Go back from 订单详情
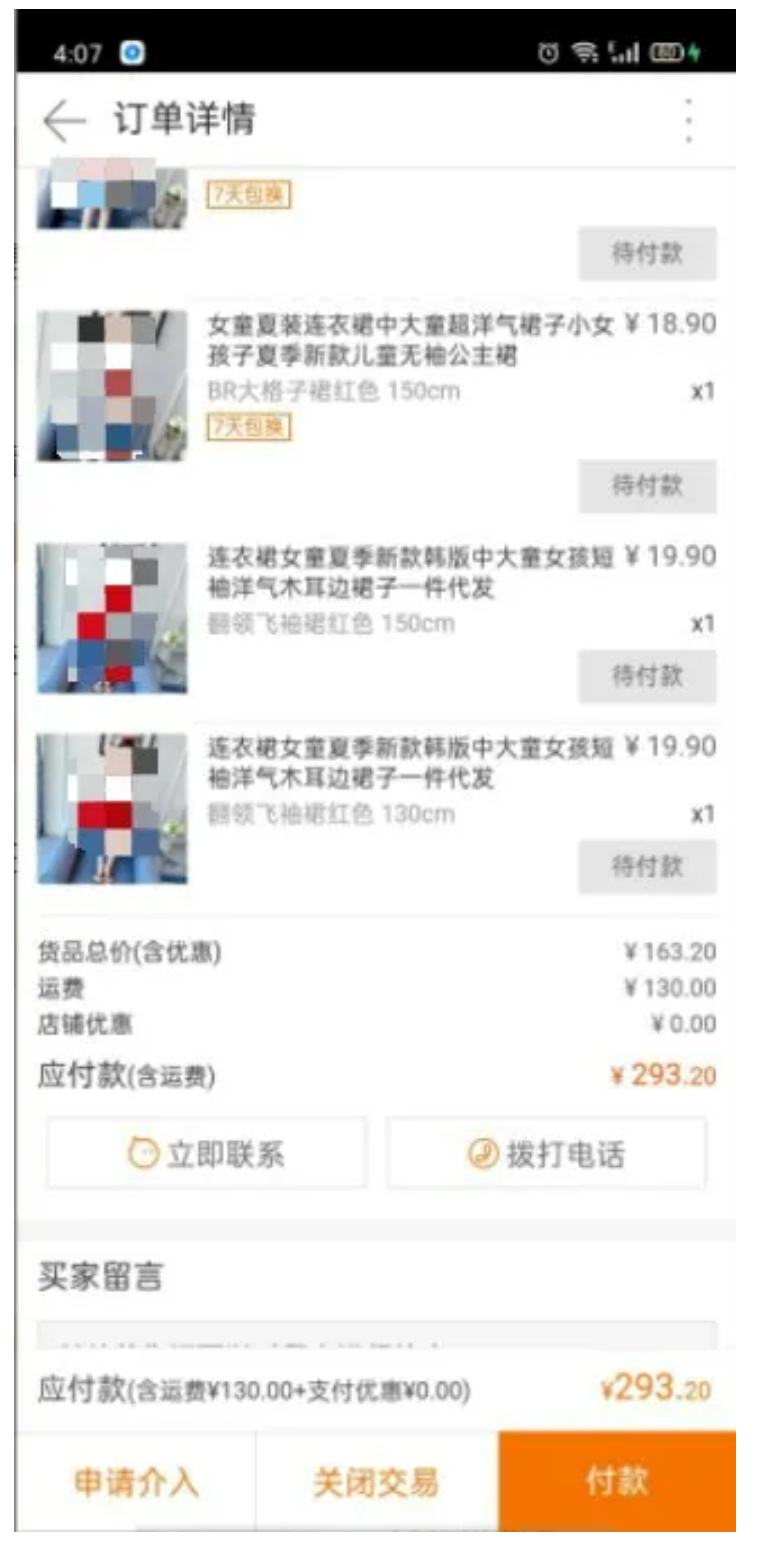Image resolution: width=768 pixels, height=1546 pixels. (66, 122)
